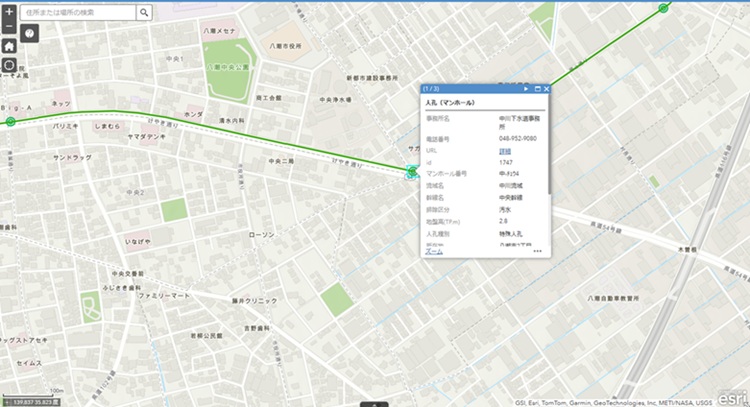
Task: Expand the bottom attribute table handle
Action: (374, 403)
